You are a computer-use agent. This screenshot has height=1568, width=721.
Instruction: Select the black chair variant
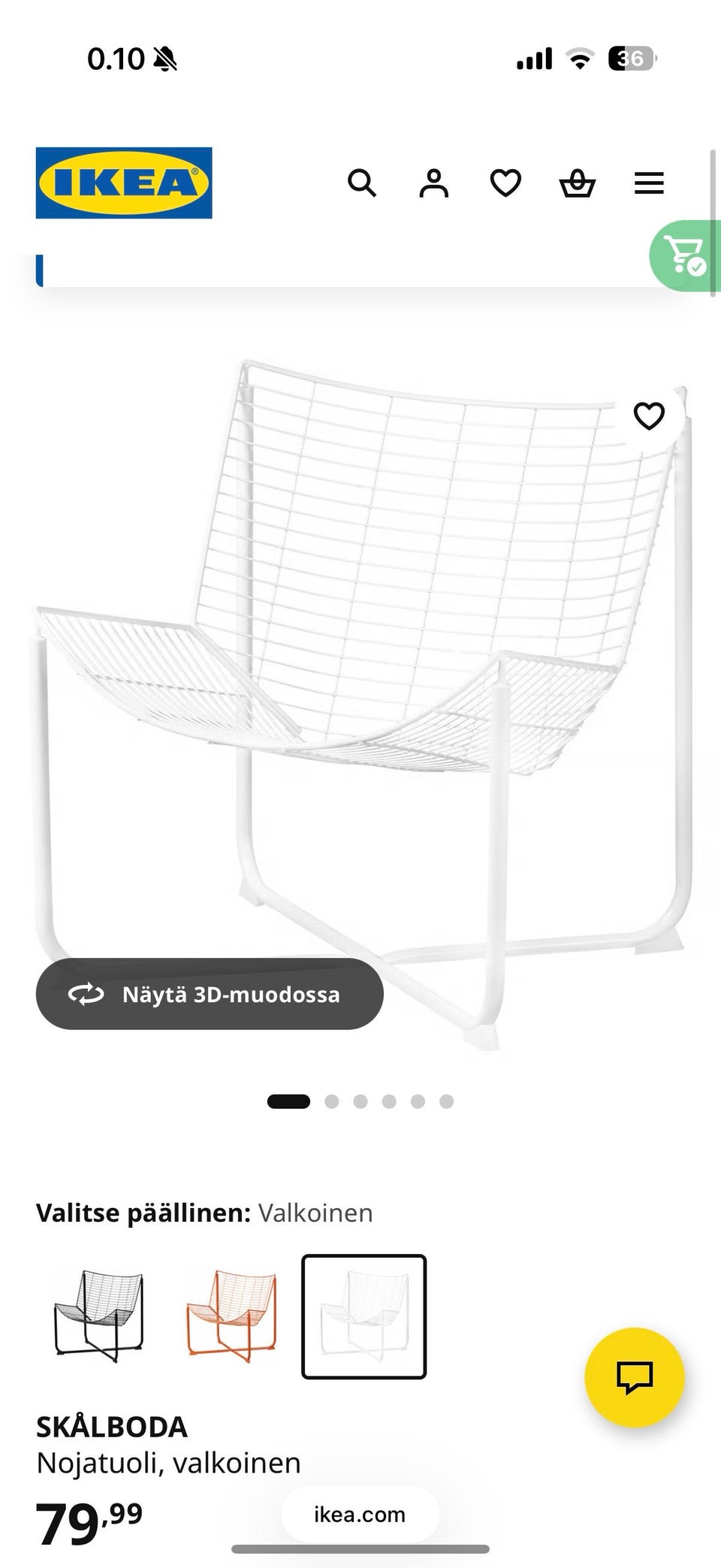point(98,1316)
